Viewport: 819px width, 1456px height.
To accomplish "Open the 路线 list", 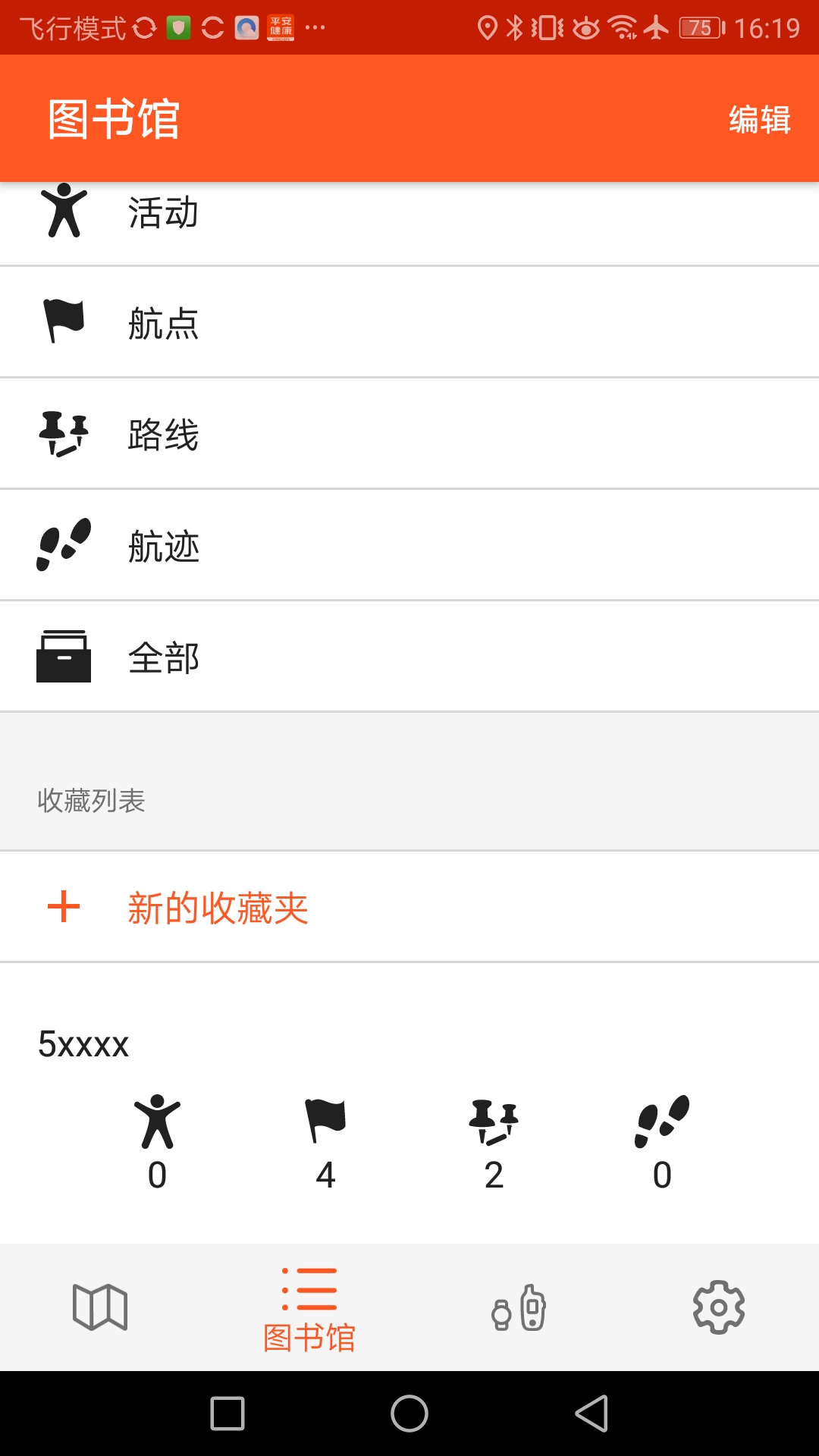I will tap(409, 433).
